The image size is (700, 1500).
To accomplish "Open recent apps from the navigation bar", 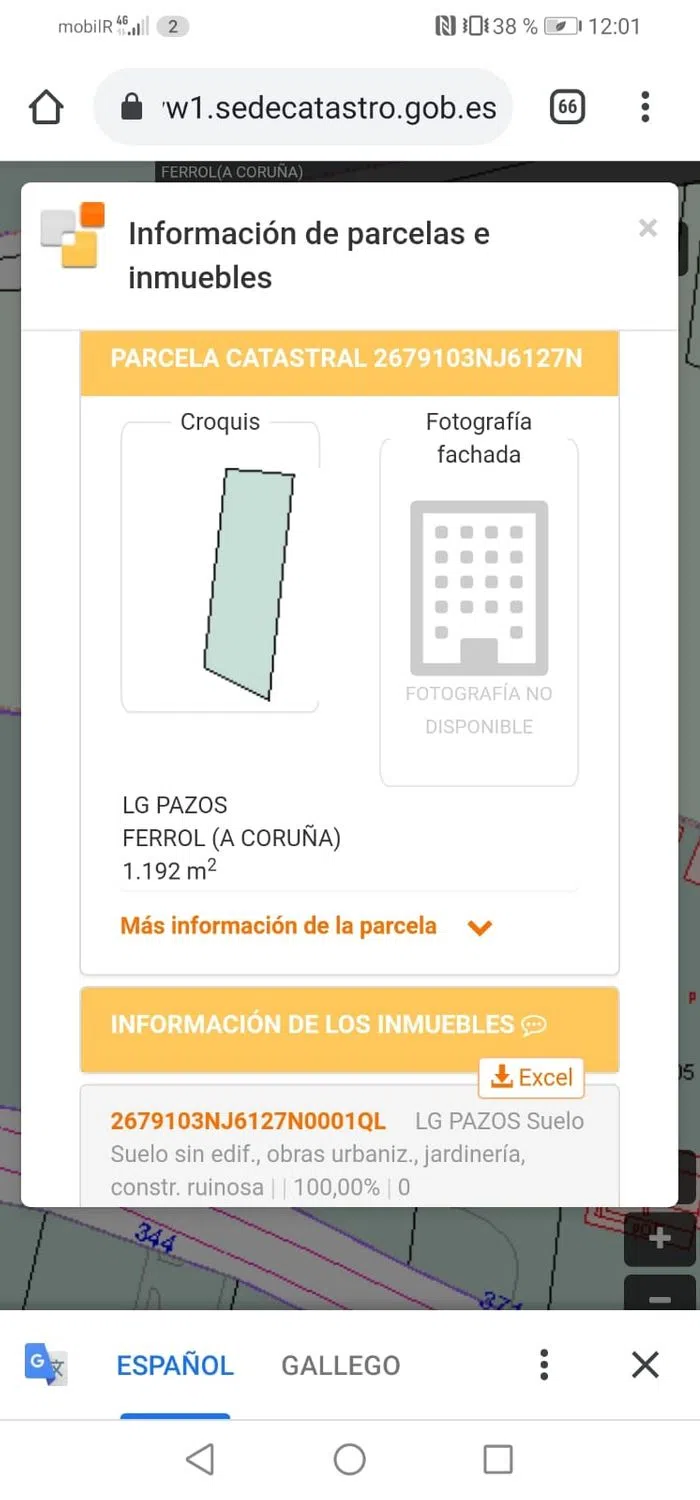I will (x=498, y=1459).
